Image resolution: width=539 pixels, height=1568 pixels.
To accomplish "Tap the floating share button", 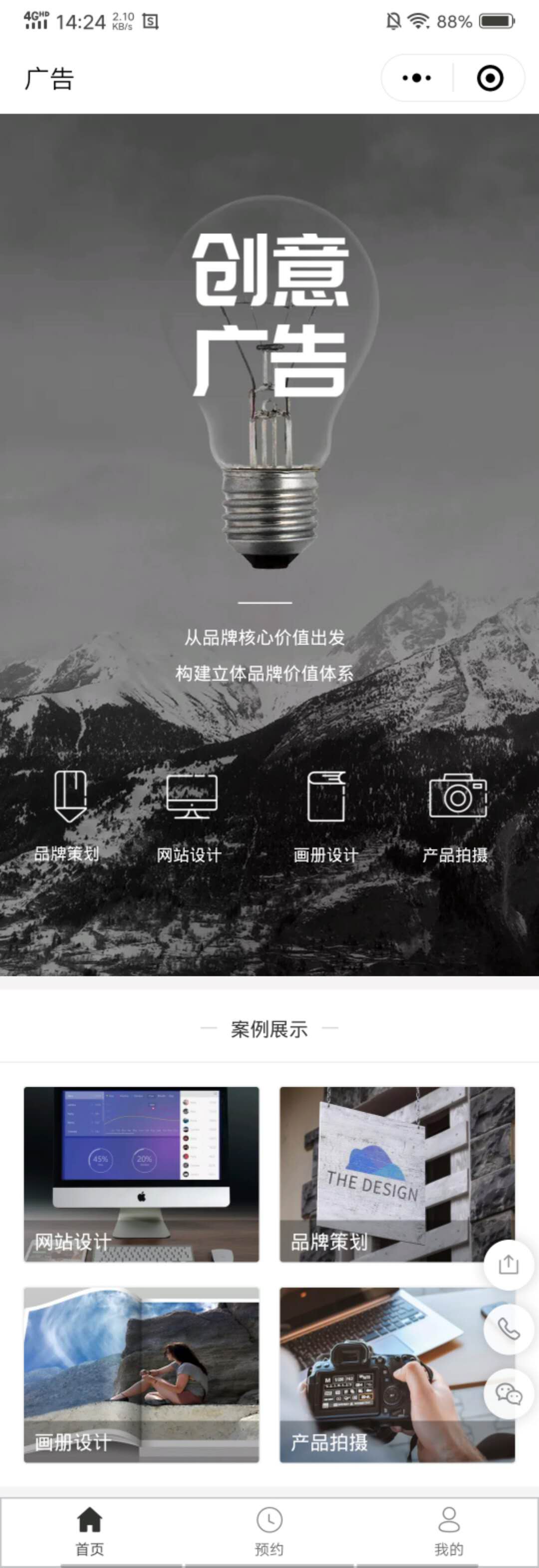I will 509,1265.
